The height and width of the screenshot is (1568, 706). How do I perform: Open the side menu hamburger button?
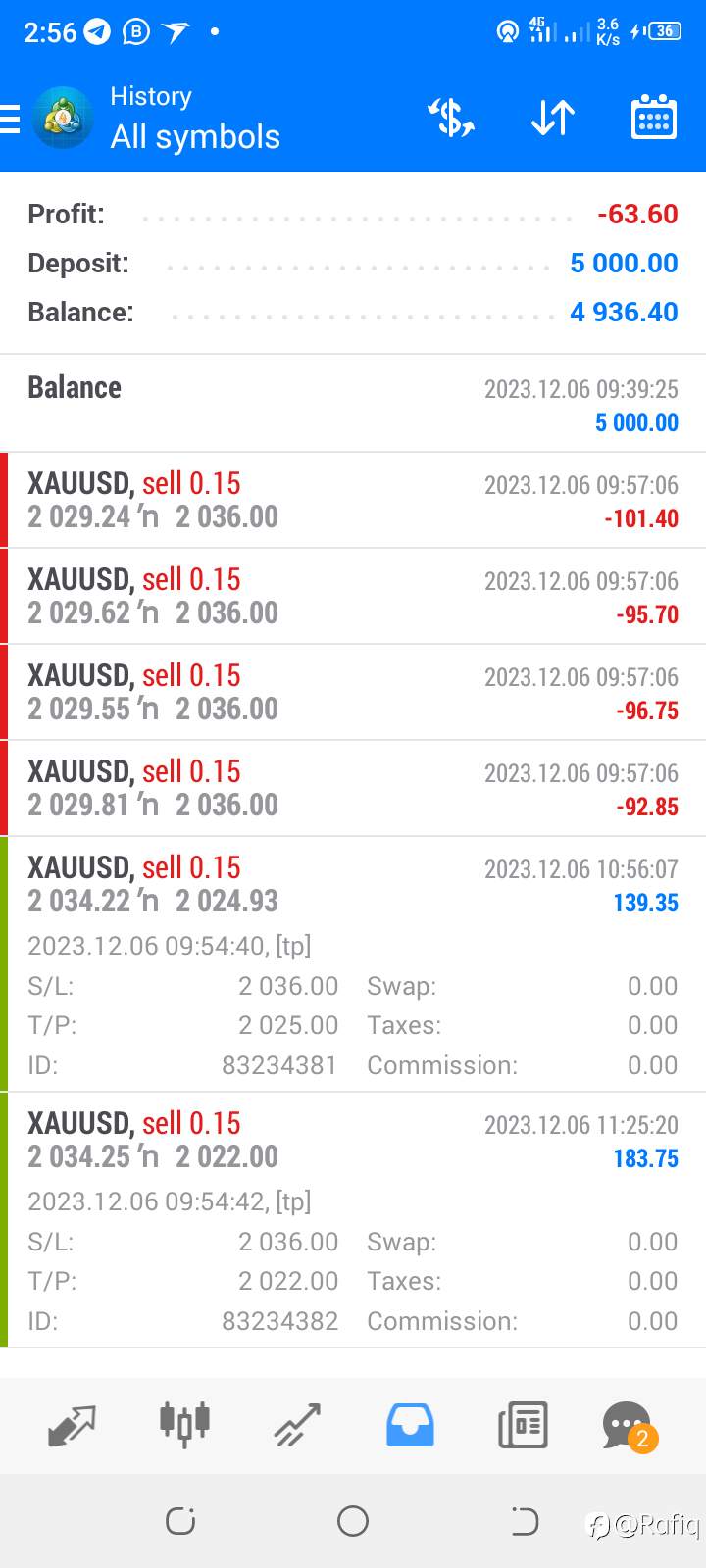click(x=10, y=118)
